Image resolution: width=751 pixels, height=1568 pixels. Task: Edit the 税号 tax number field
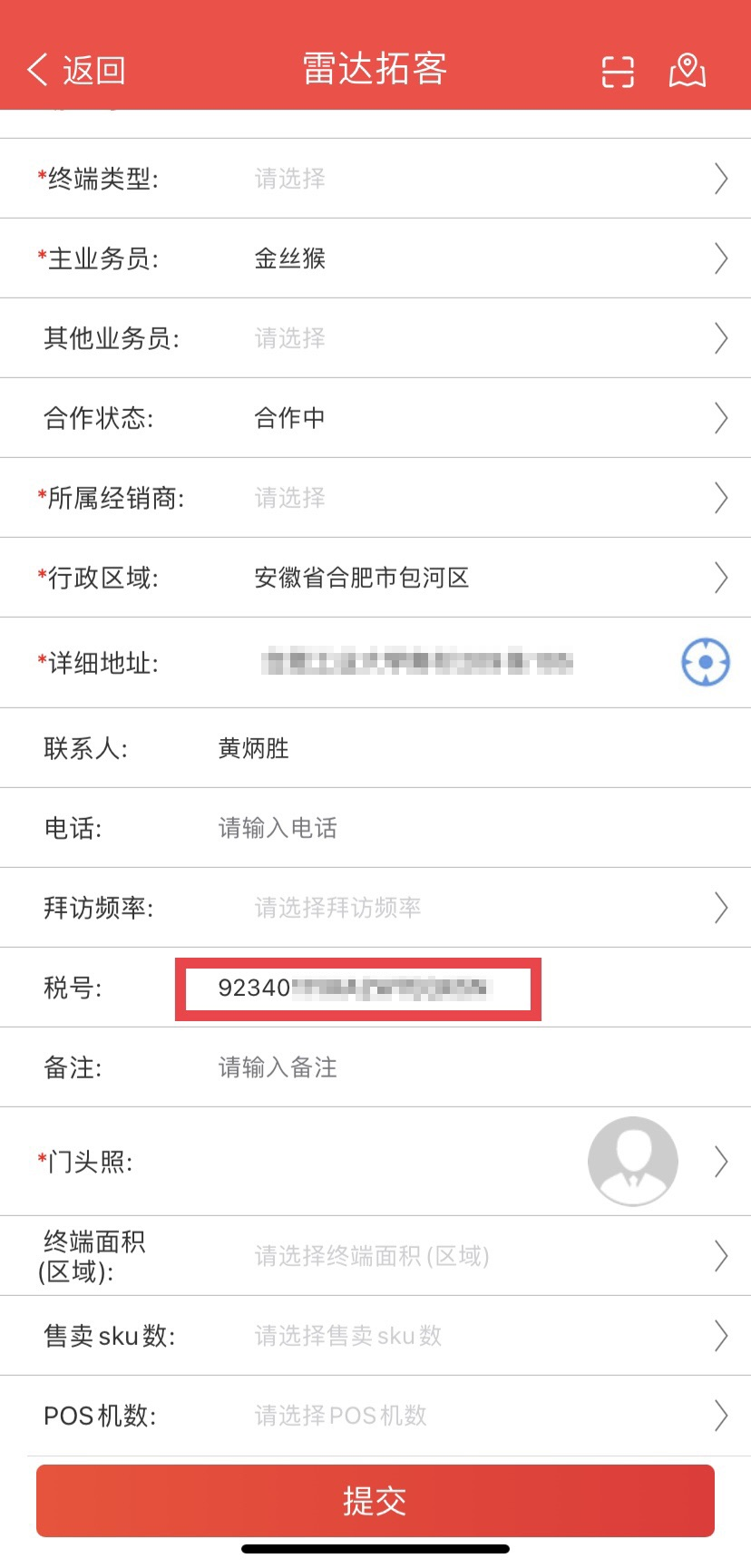358,989
